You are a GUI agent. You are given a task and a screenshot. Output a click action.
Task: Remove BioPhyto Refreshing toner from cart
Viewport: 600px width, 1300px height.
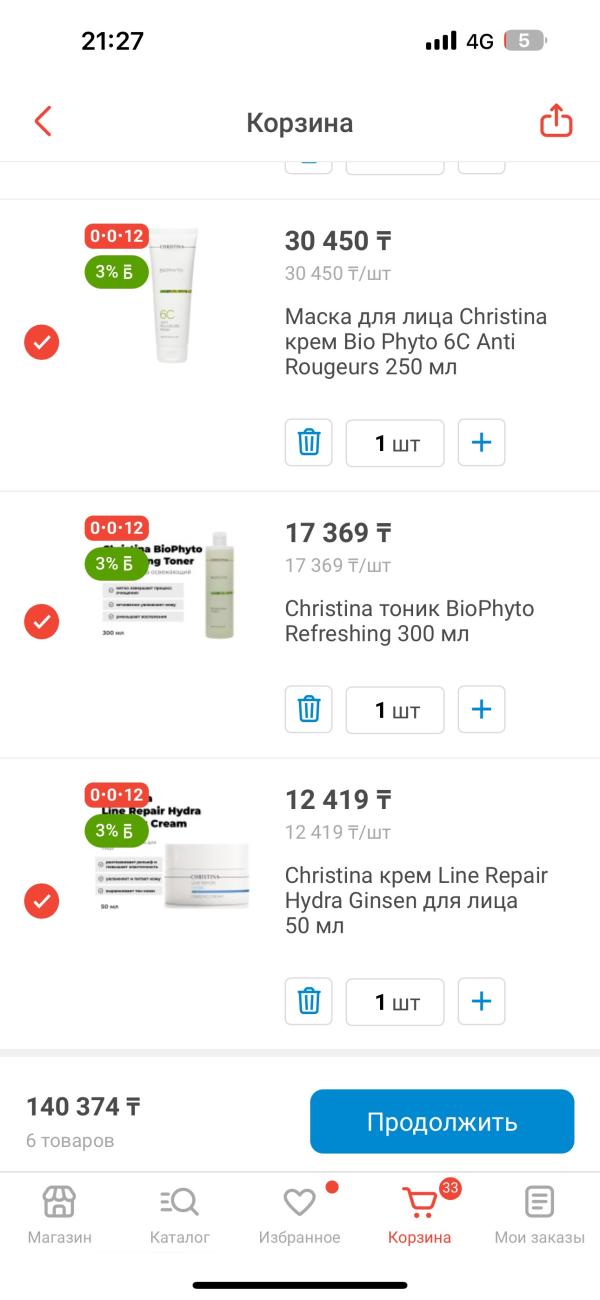(309, 710)
